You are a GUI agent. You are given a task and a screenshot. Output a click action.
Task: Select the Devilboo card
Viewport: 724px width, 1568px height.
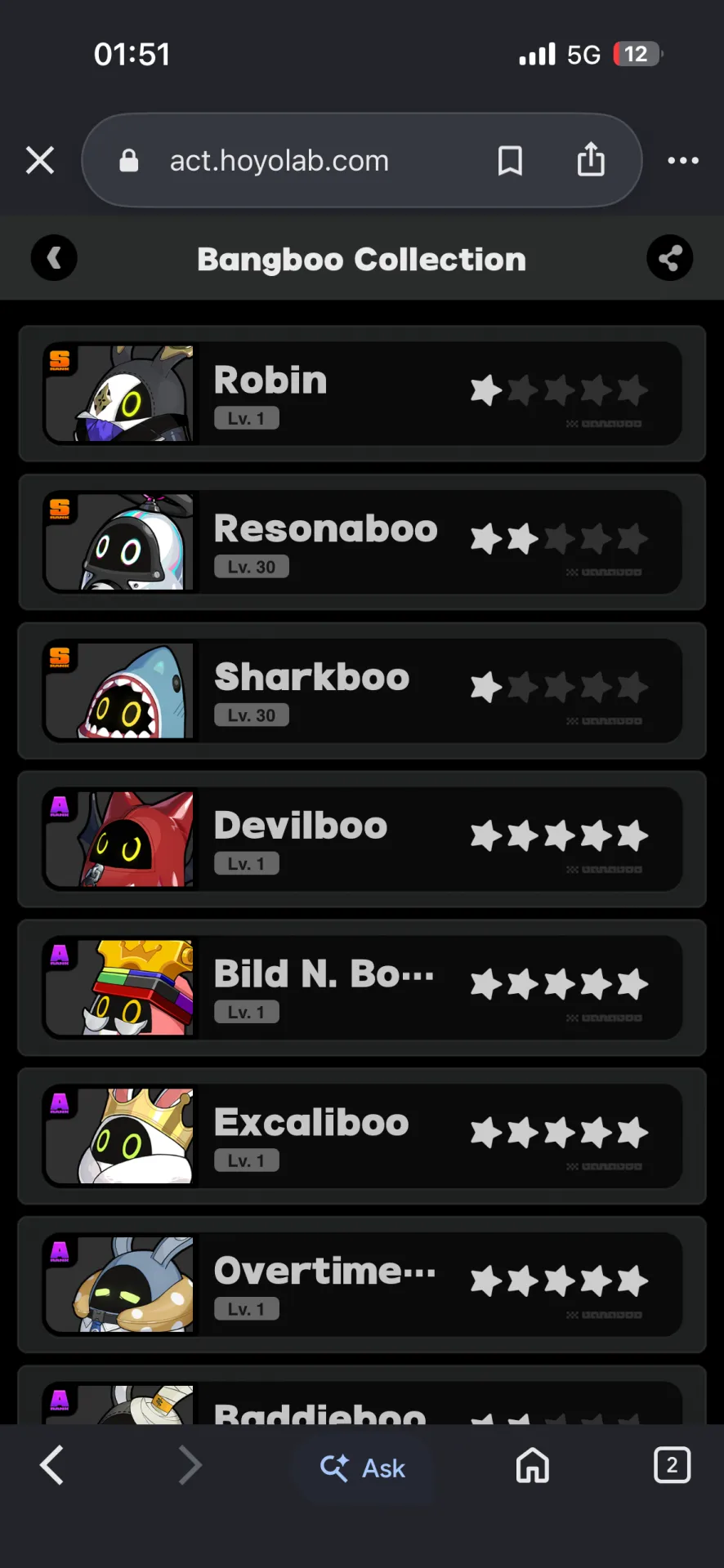tap(362, 840)
